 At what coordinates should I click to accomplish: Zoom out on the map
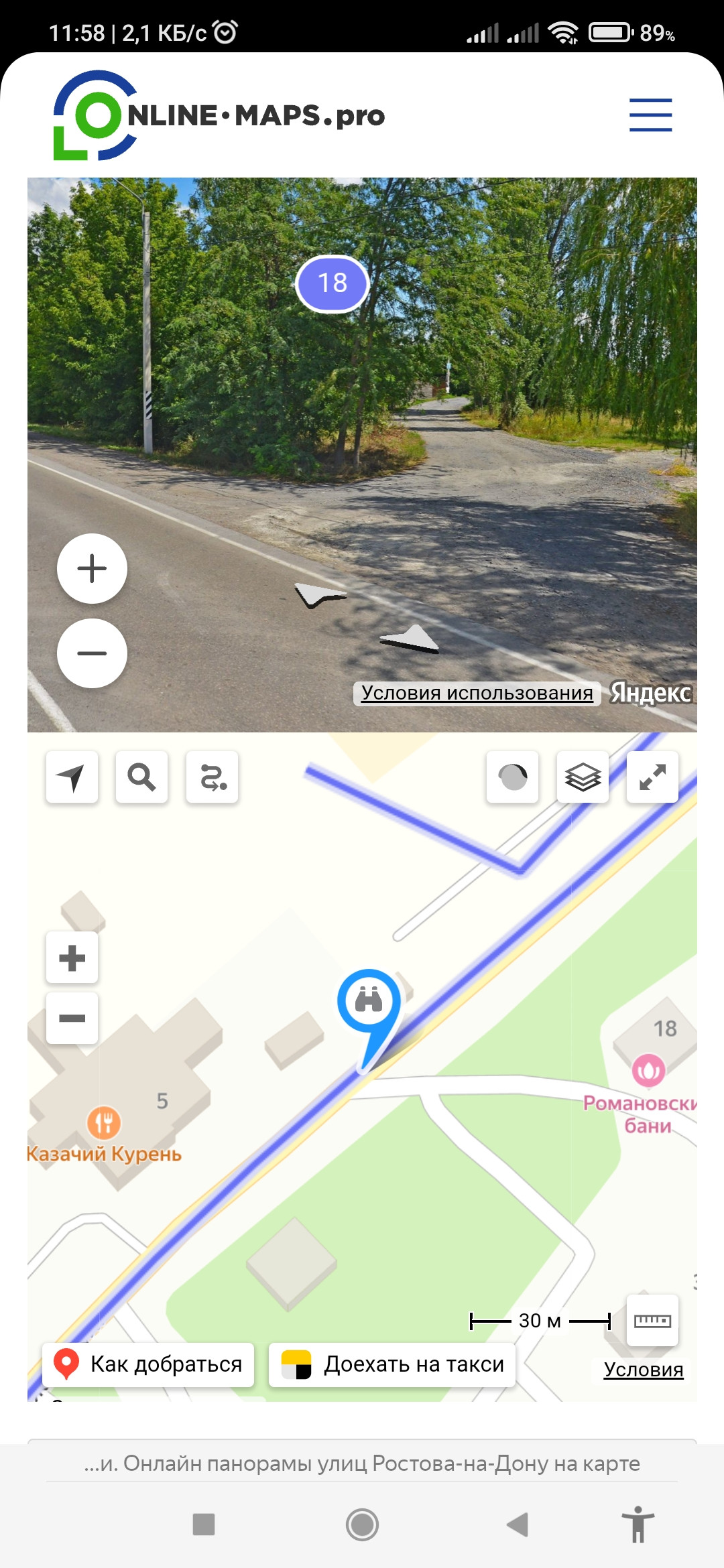(x=72, y=1019)
